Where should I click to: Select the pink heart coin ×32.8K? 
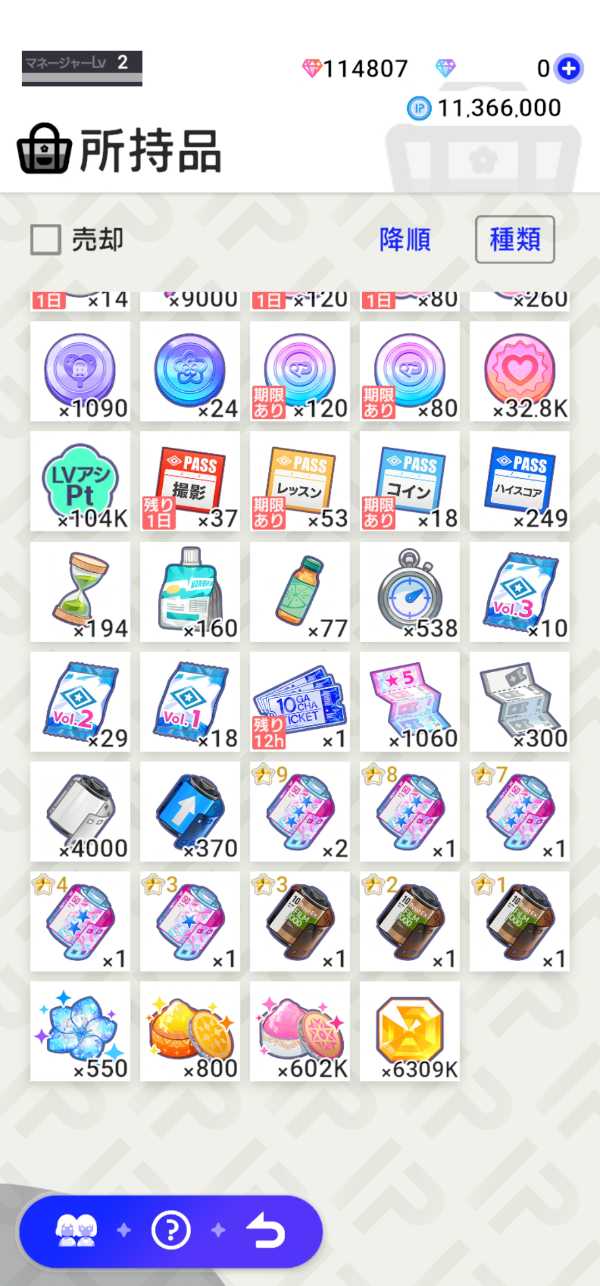[520, 371]
